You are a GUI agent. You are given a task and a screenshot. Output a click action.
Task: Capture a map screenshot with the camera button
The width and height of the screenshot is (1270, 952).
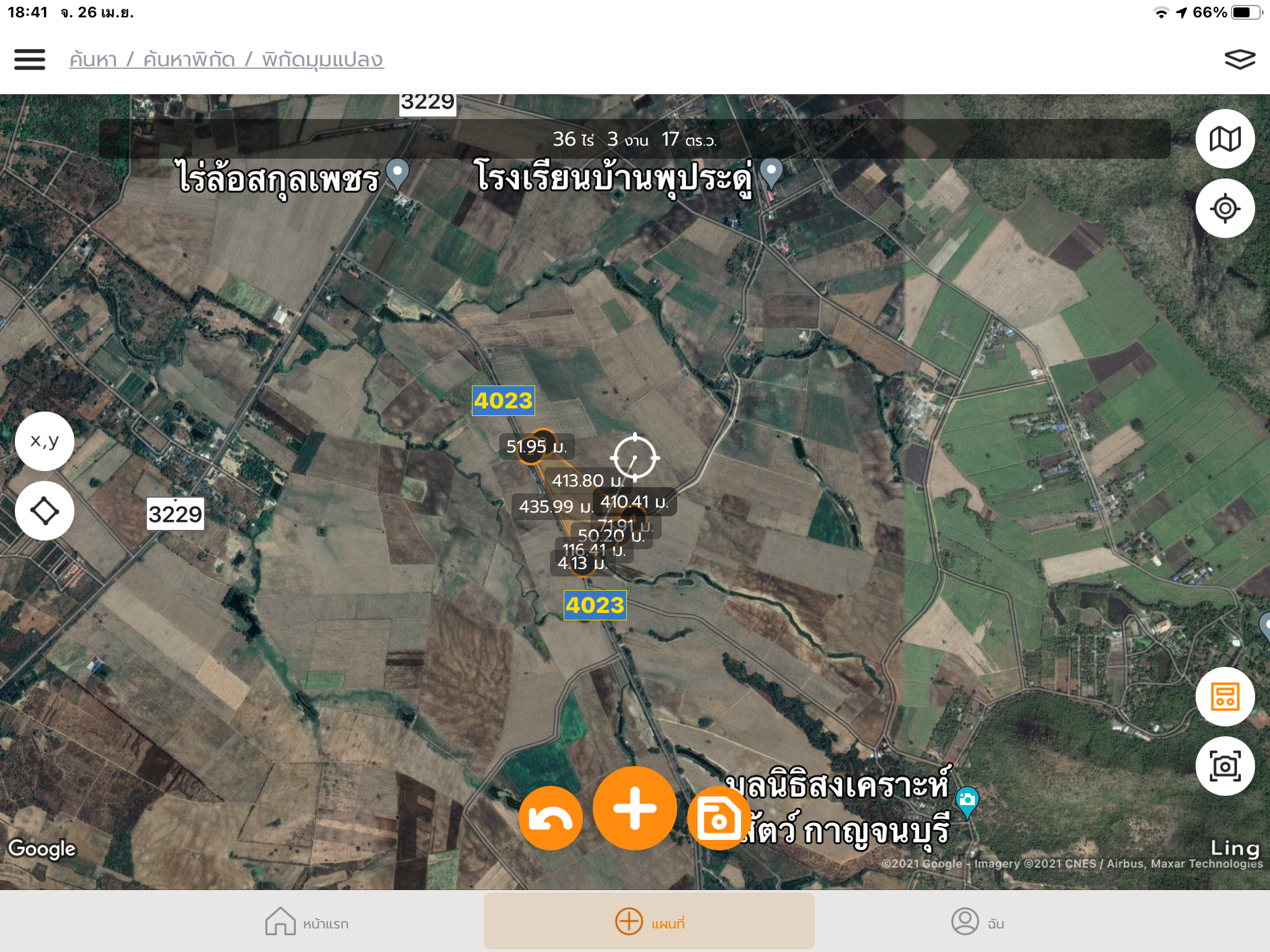1225,767
